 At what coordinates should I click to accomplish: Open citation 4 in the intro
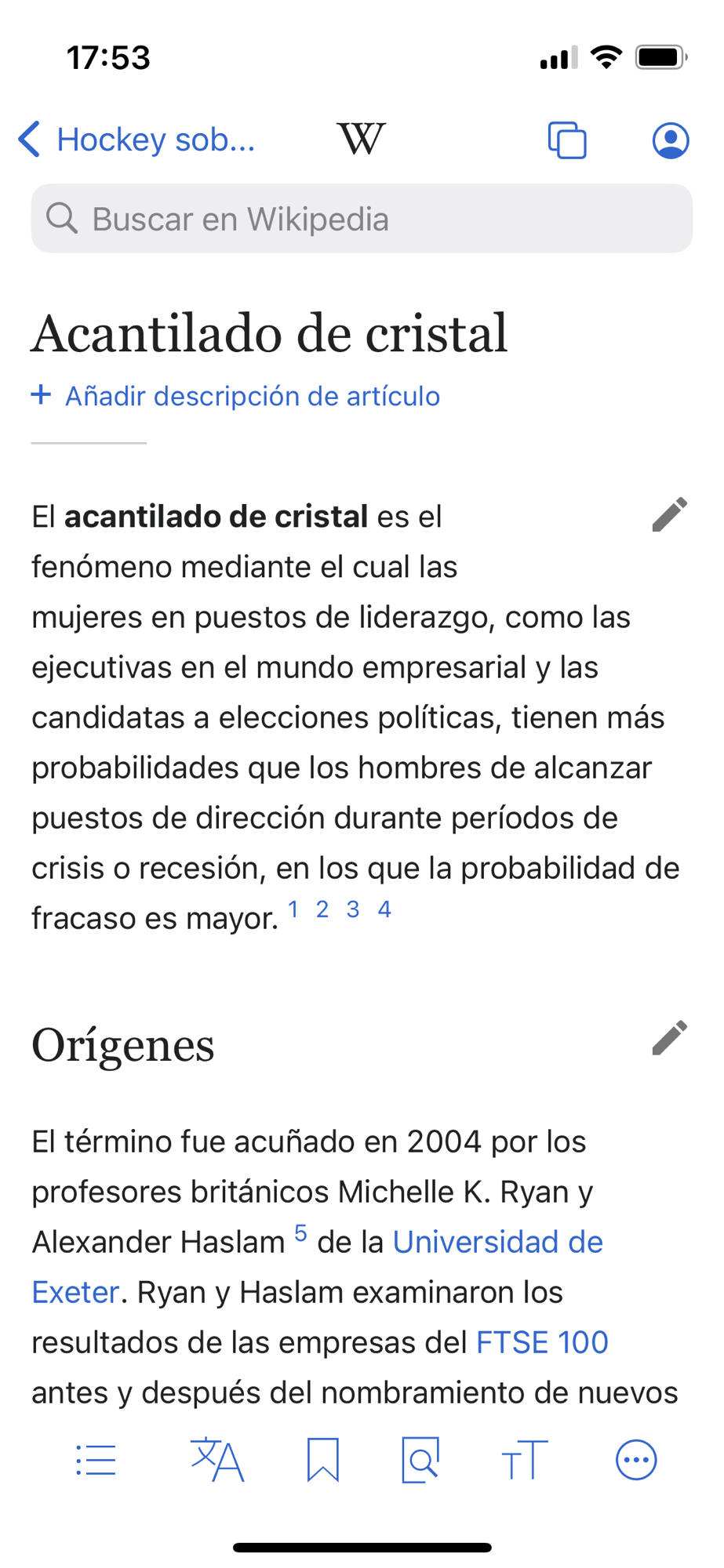pyautogui.click(x=384, y=909)
